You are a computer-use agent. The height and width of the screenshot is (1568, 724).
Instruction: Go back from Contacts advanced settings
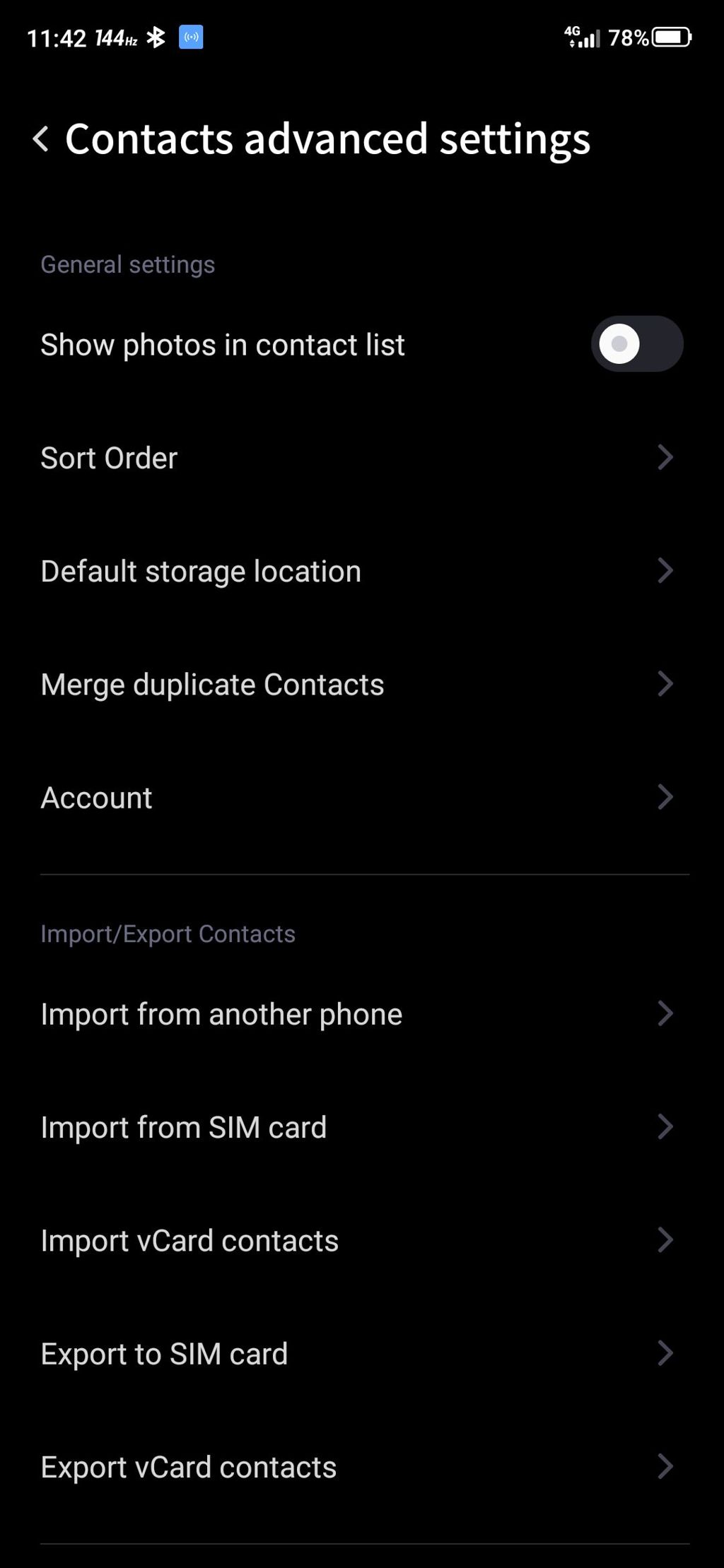(x=41, y=138)
